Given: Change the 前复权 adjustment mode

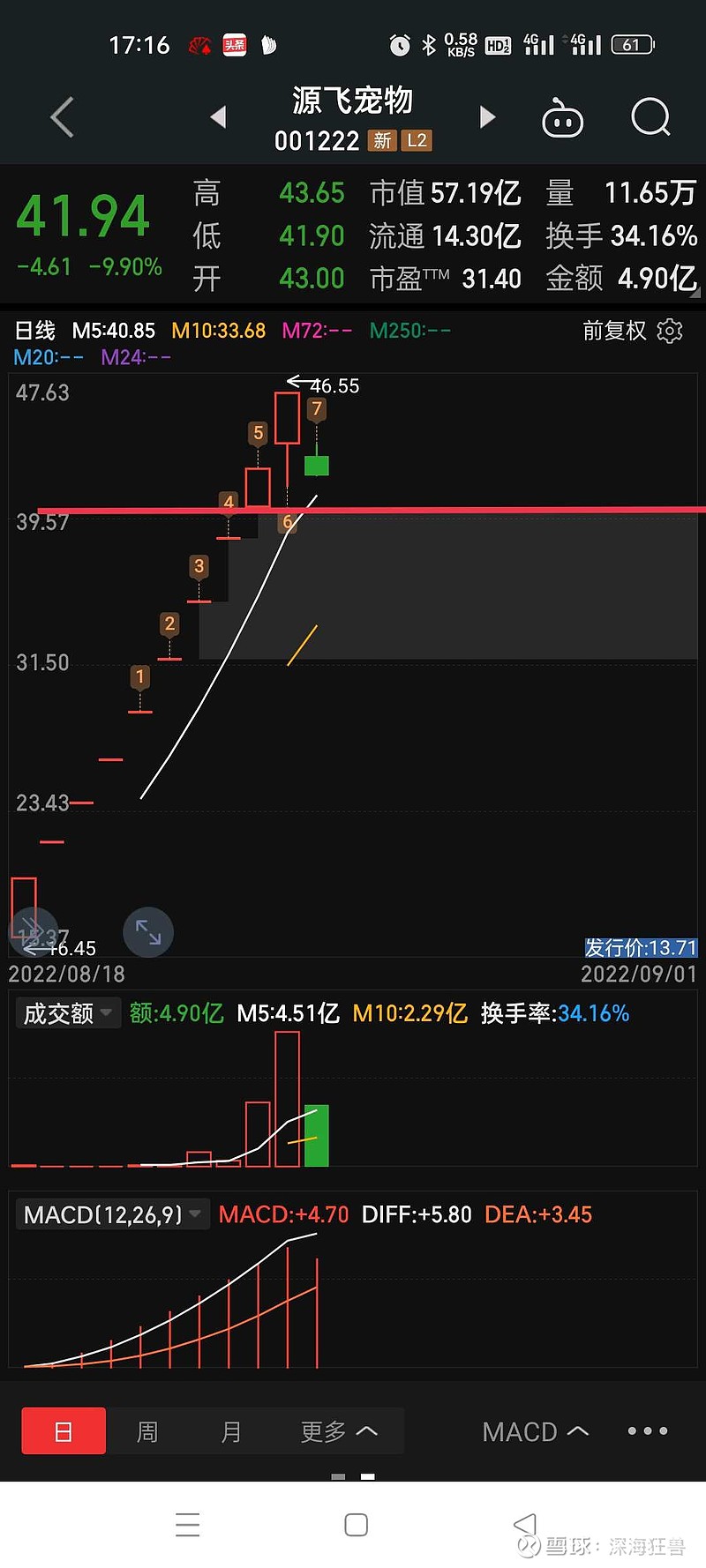Looking at the screenshot, I should coord(614,331).
